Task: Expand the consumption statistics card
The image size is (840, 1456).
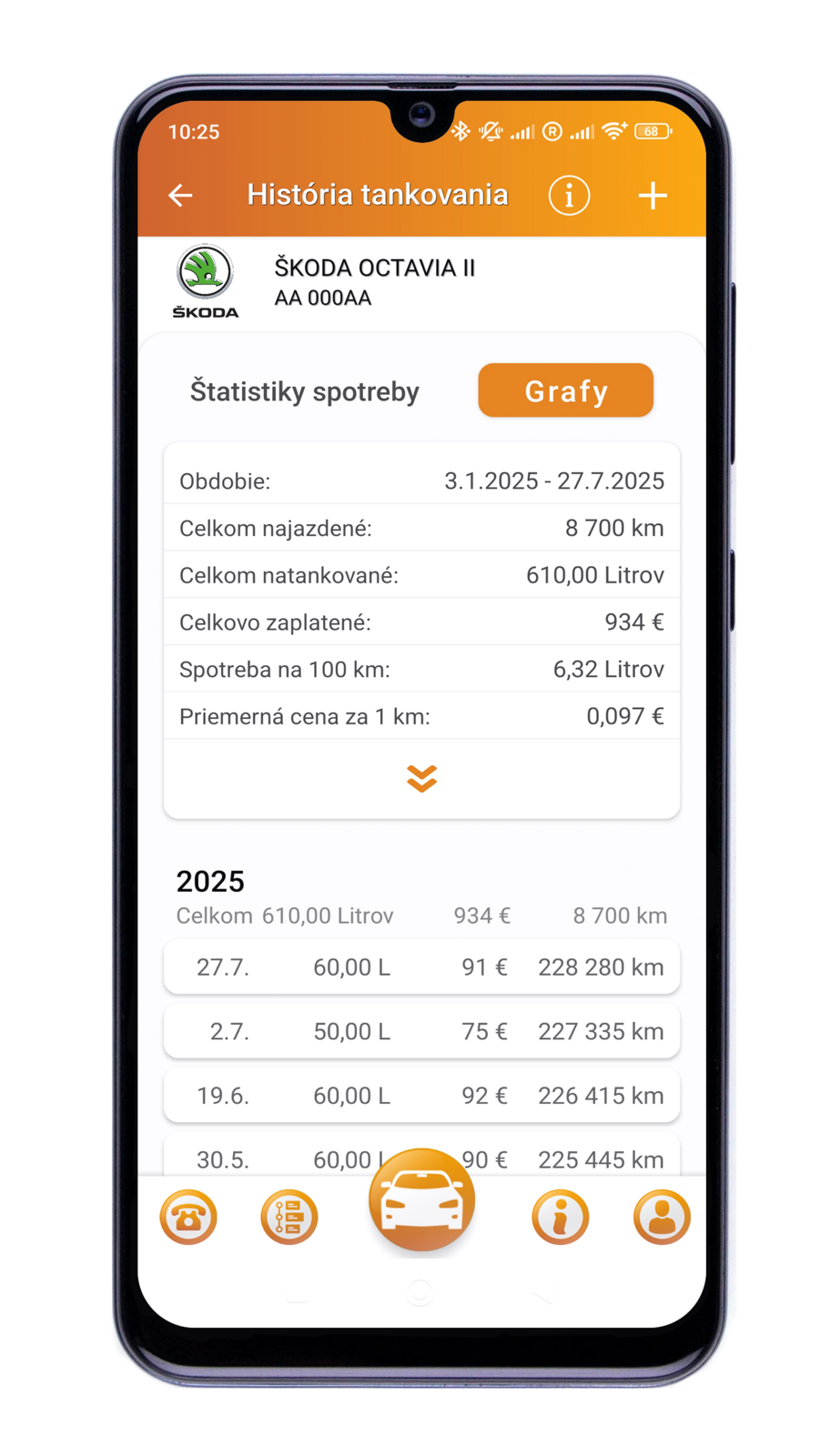Action: [x=421, y=779]
